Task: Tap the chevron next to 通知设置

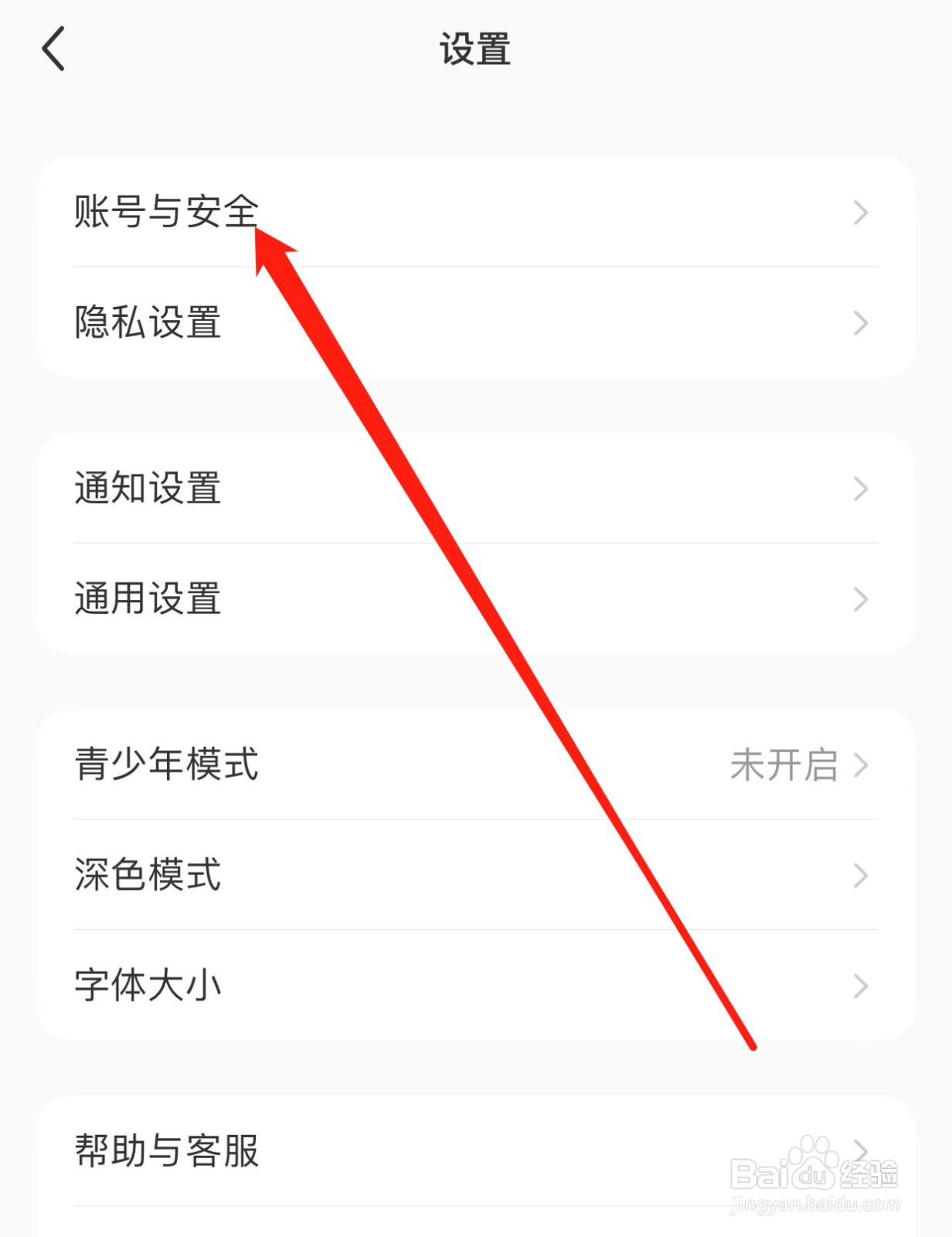Action: tap(861, 487)
